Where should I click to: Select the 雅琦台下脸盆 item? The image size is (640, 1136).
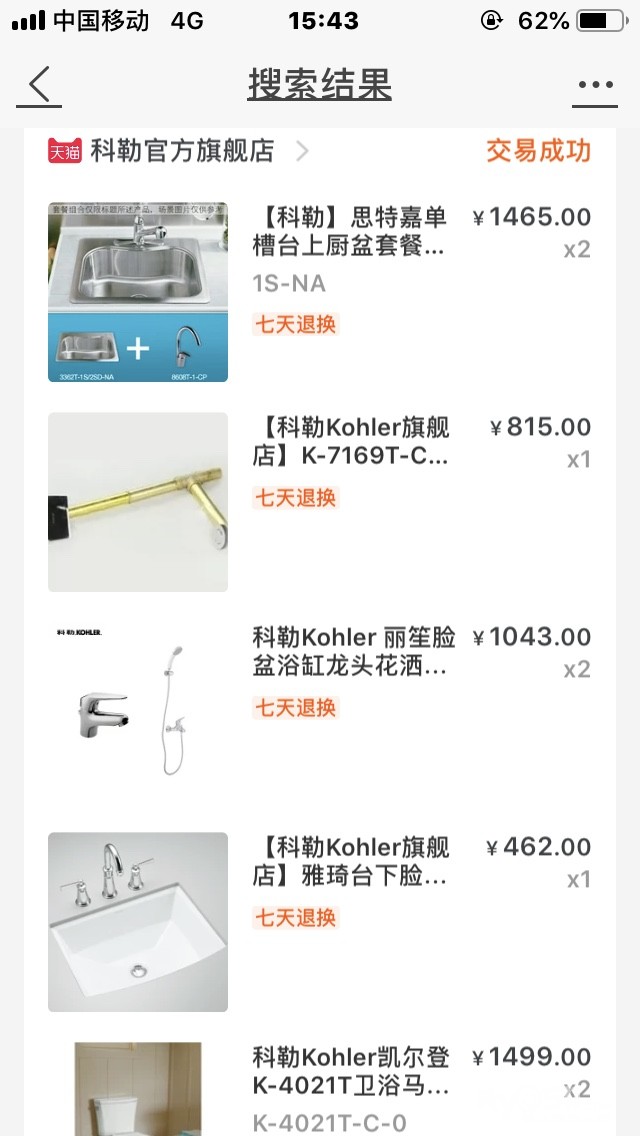point(350,862)
